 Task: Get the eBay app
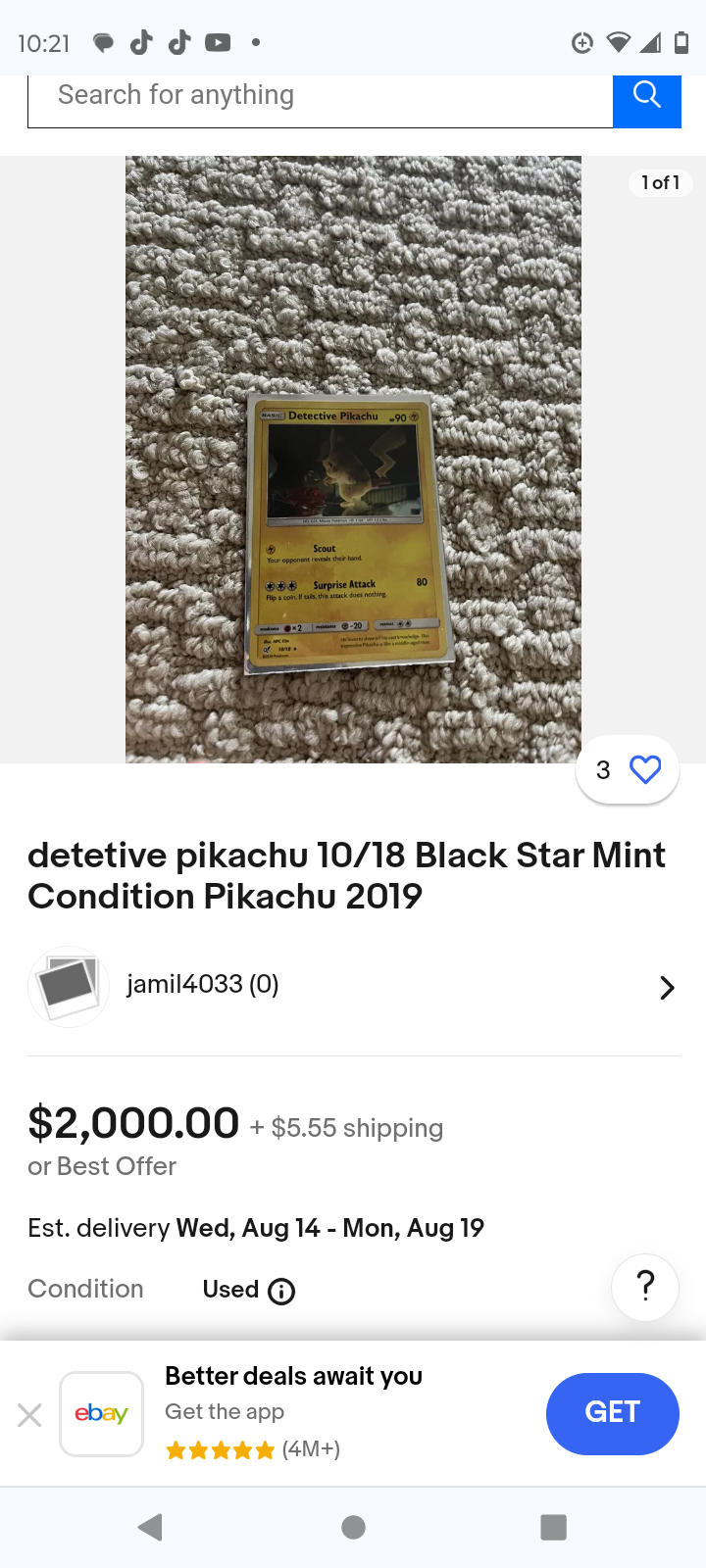[612, 1413]
